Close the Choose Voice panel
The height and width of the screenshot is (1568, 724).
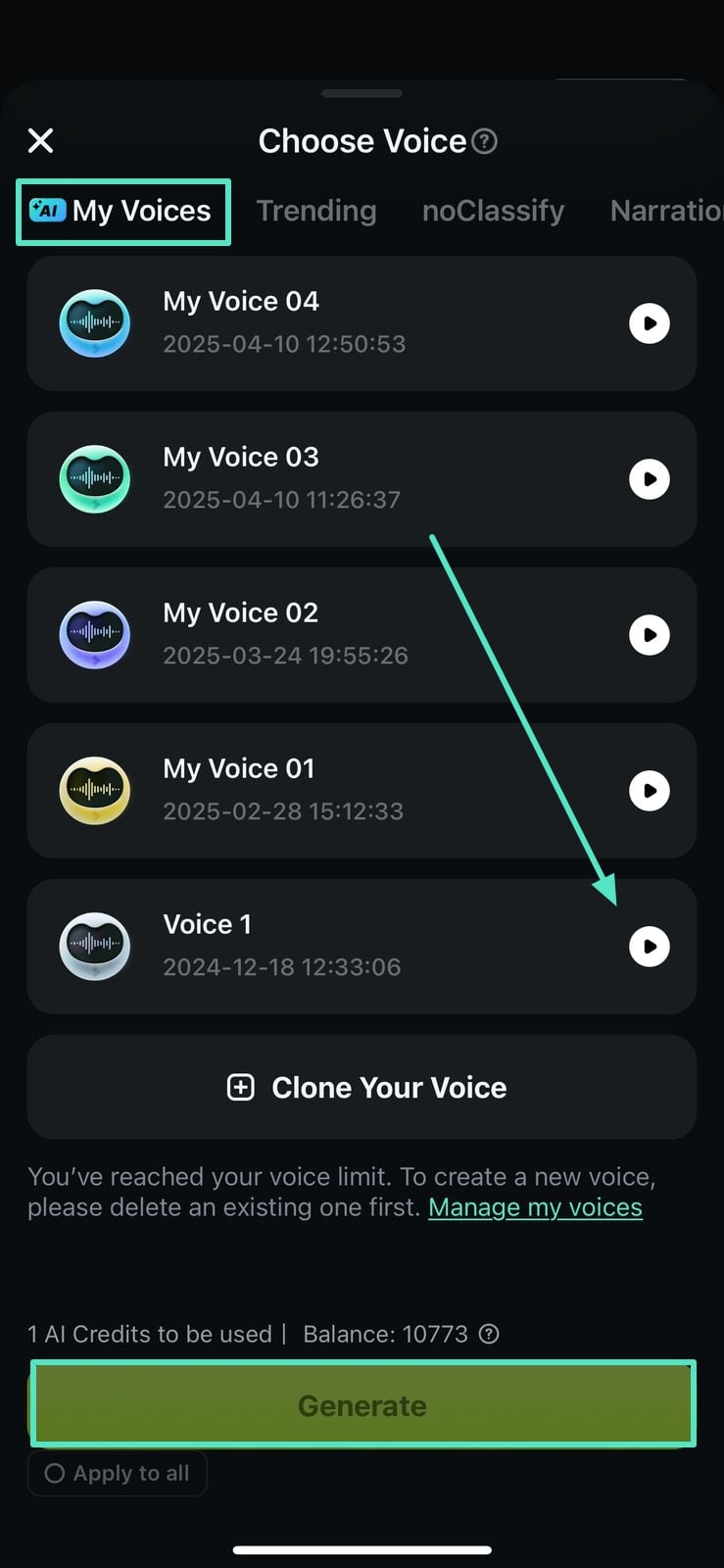[40, 141]
